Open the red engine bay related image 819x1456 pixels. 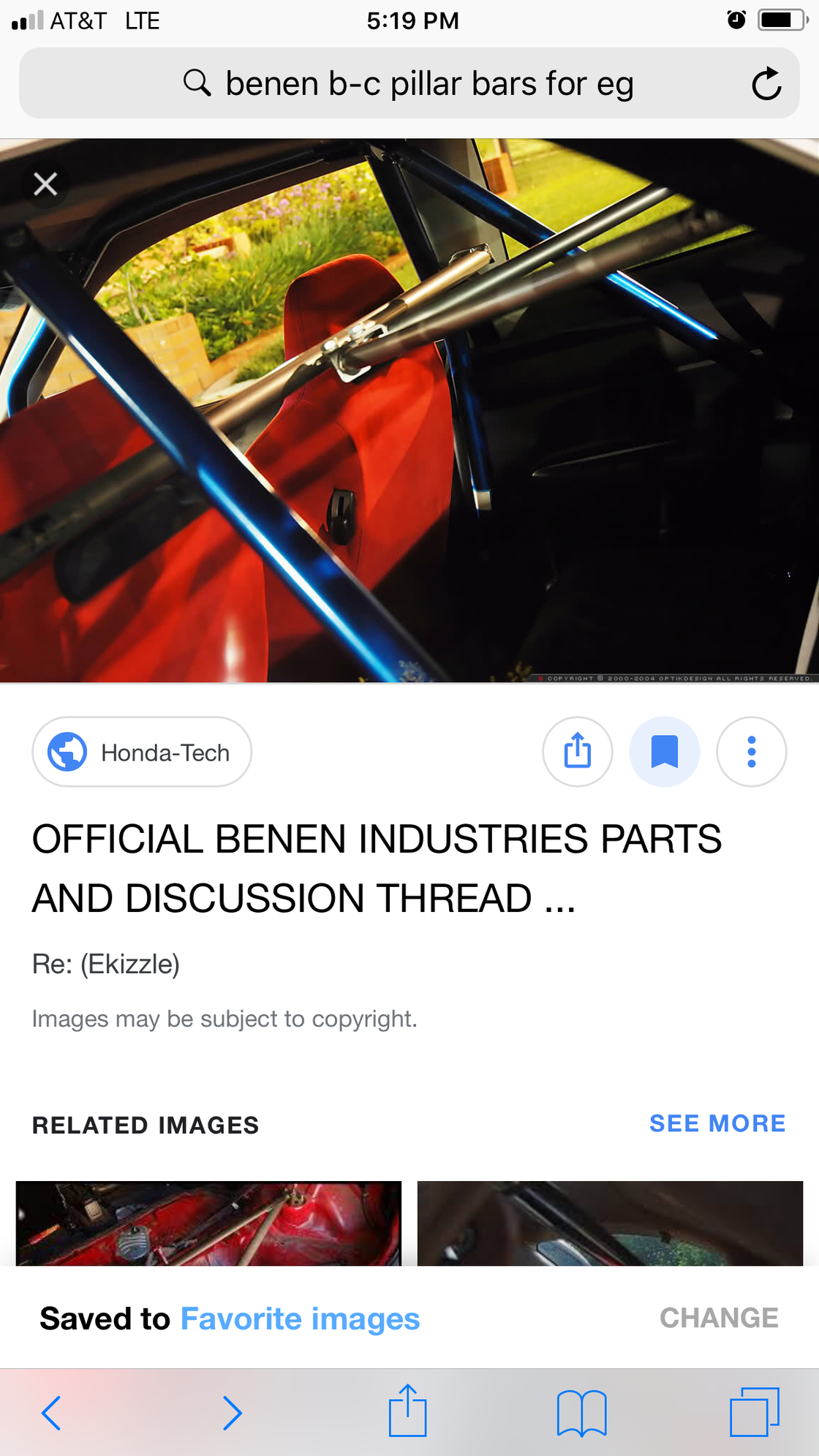[208, 1223]
